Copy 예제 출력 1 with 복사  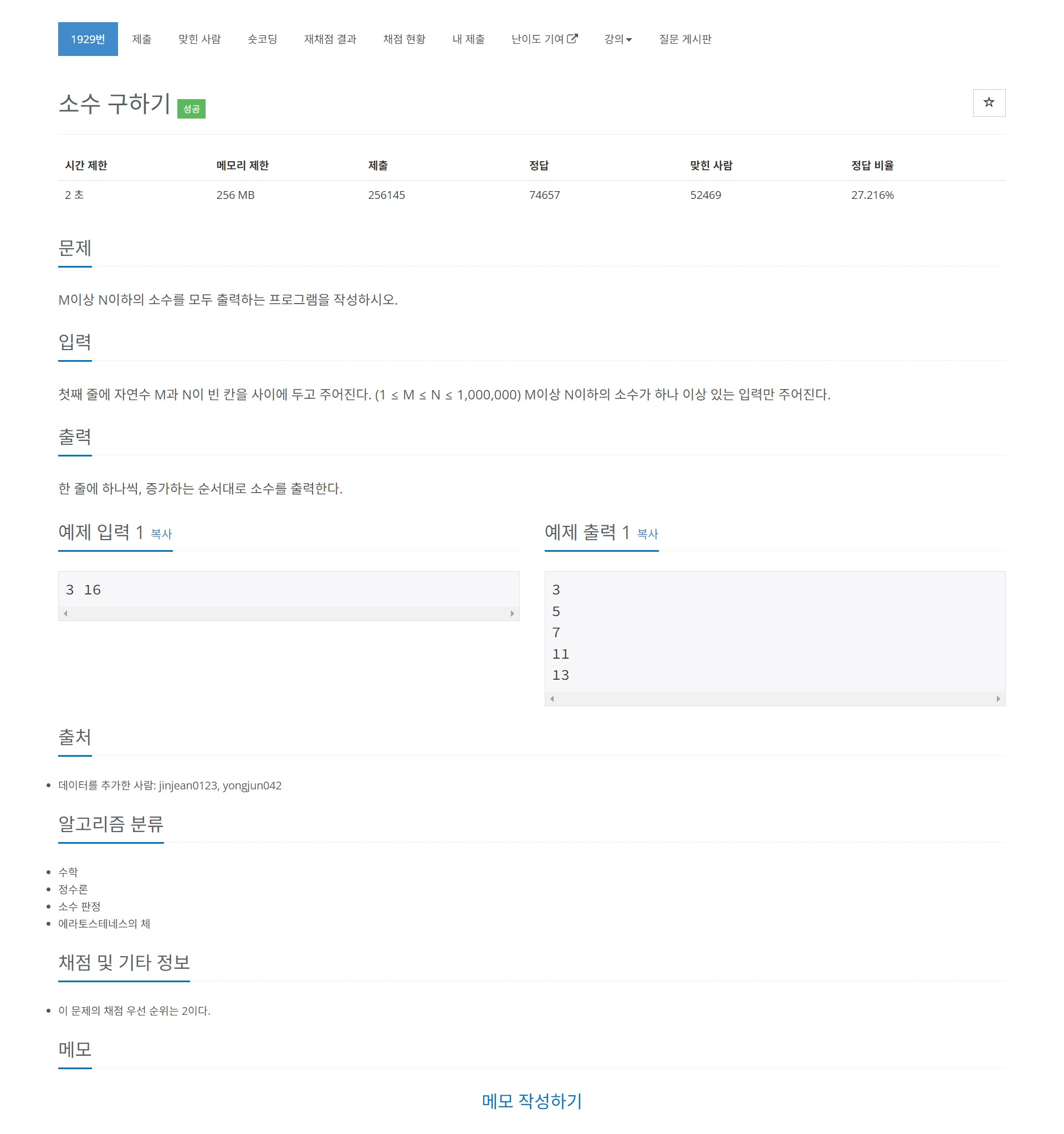pyautogui.click(x=647, y=534)
